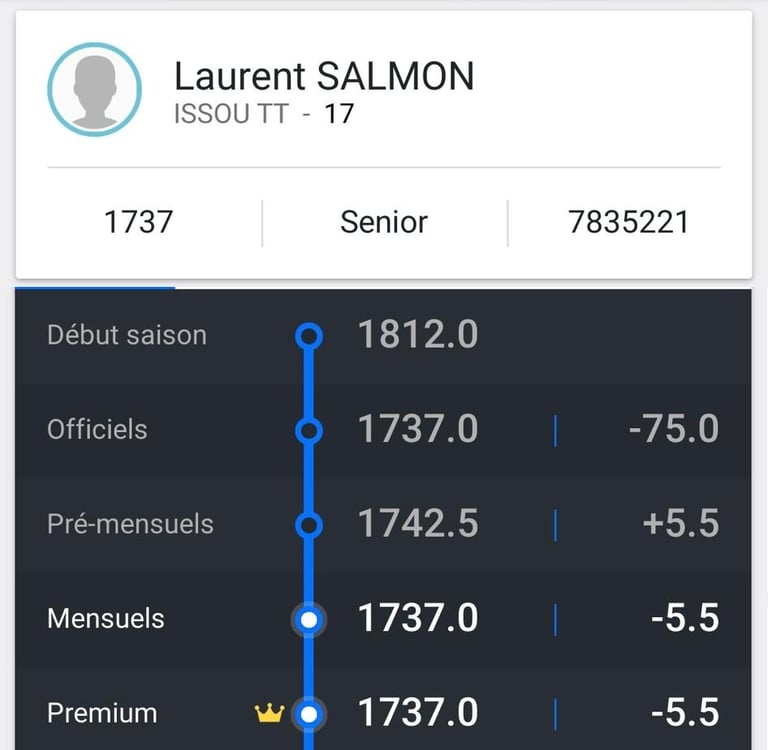
Task: Open the Premium row with the crown
Action: [x=383, y=711]
